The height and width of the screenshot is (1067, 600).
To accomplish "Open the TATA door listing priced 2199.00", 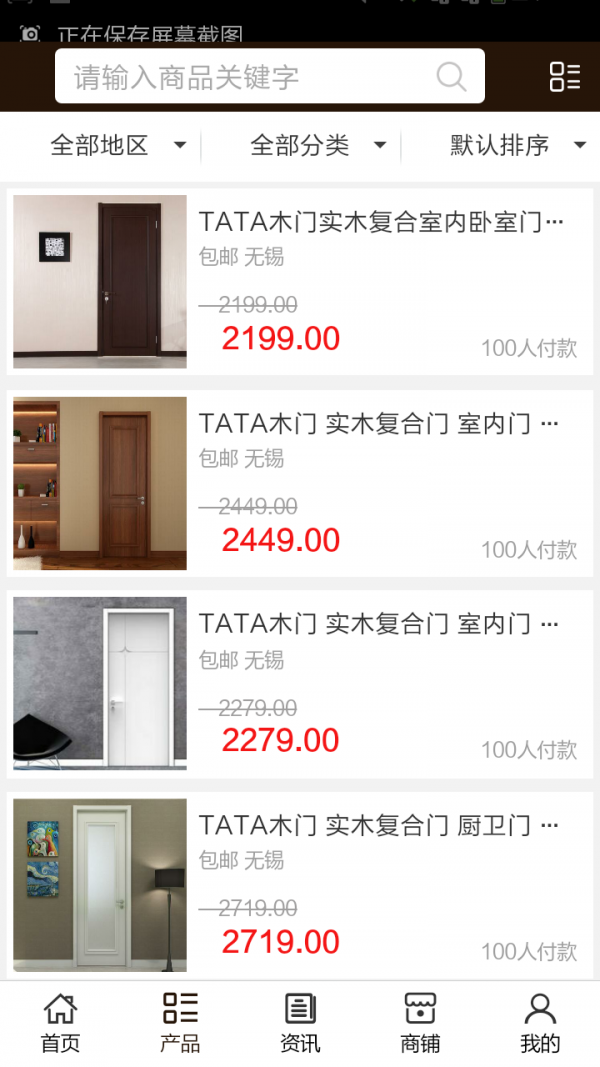I will click(x=300, y=282).
